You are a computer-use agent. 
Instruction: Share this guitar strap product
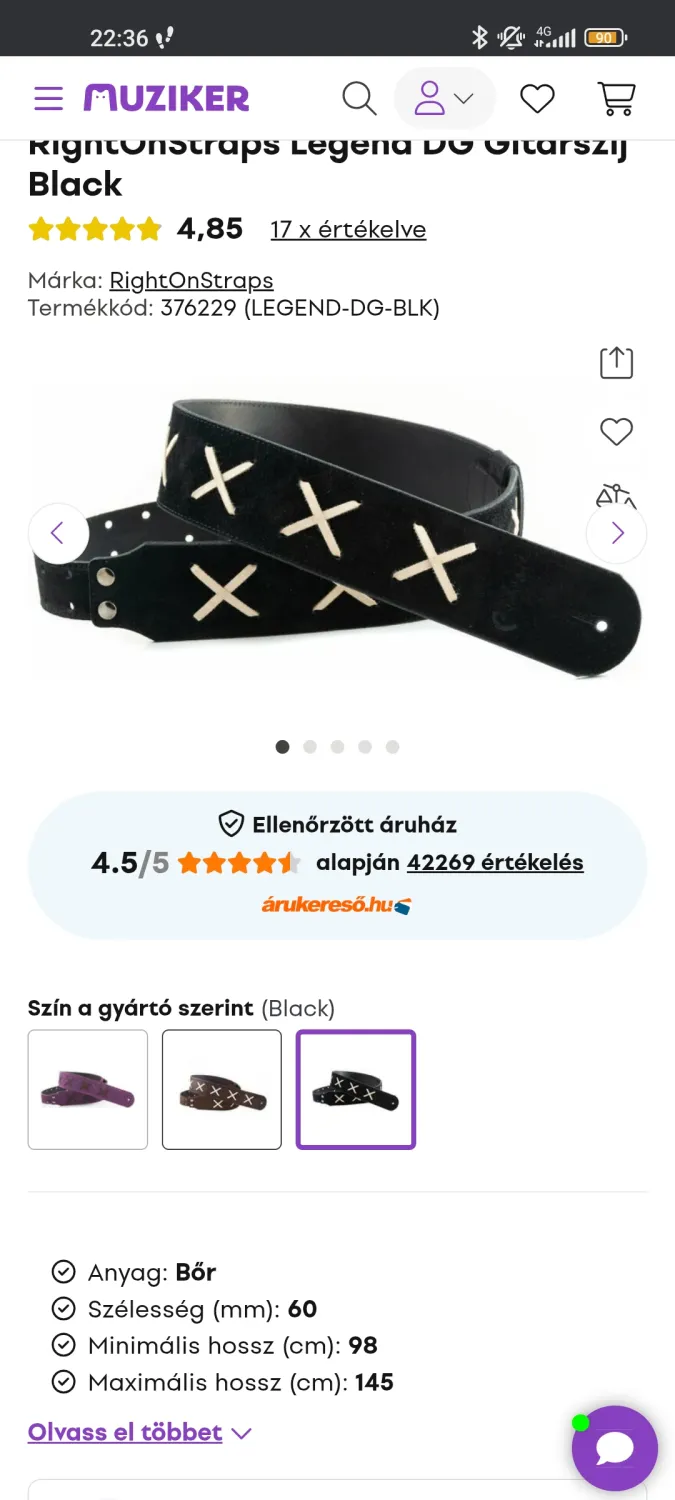coord(616,362)
